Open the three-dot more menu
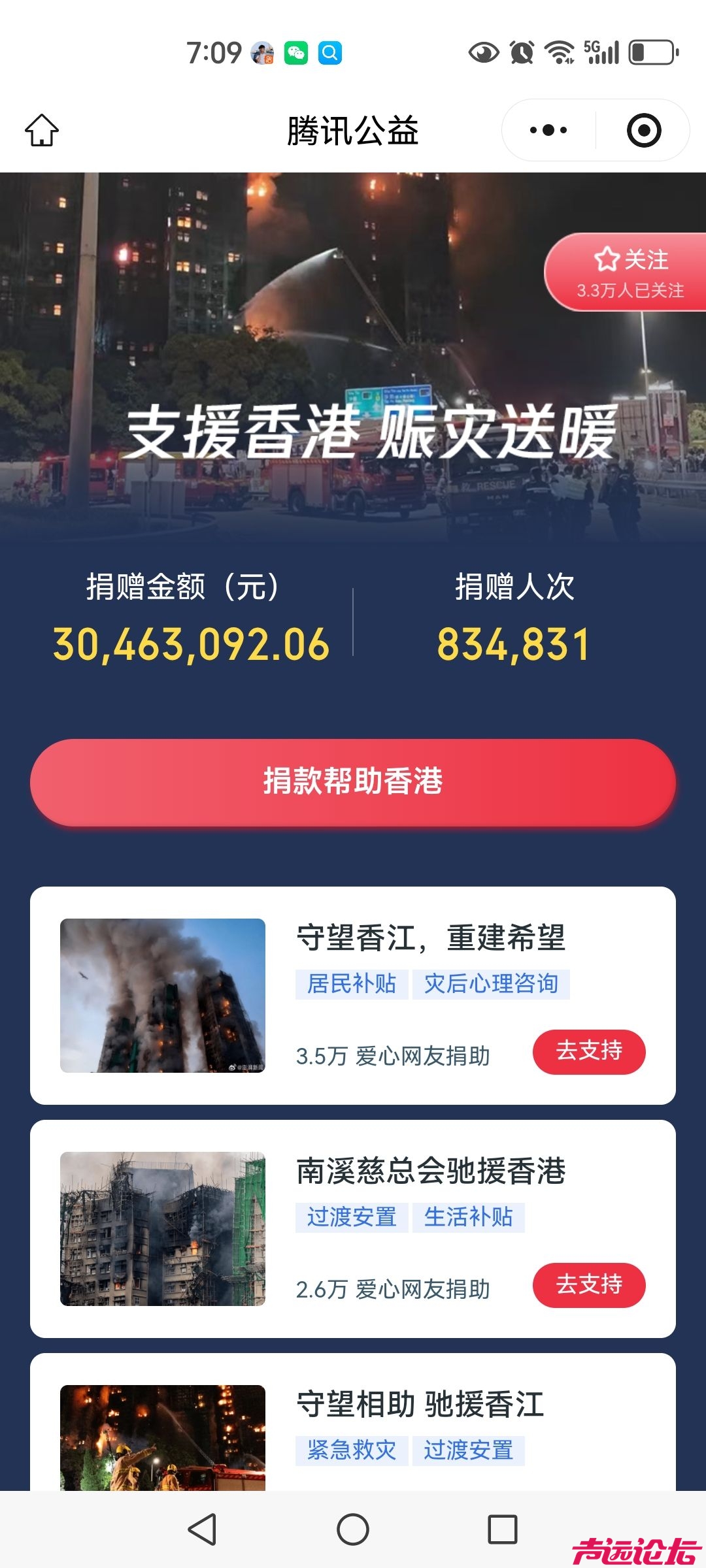 (548, 130)
